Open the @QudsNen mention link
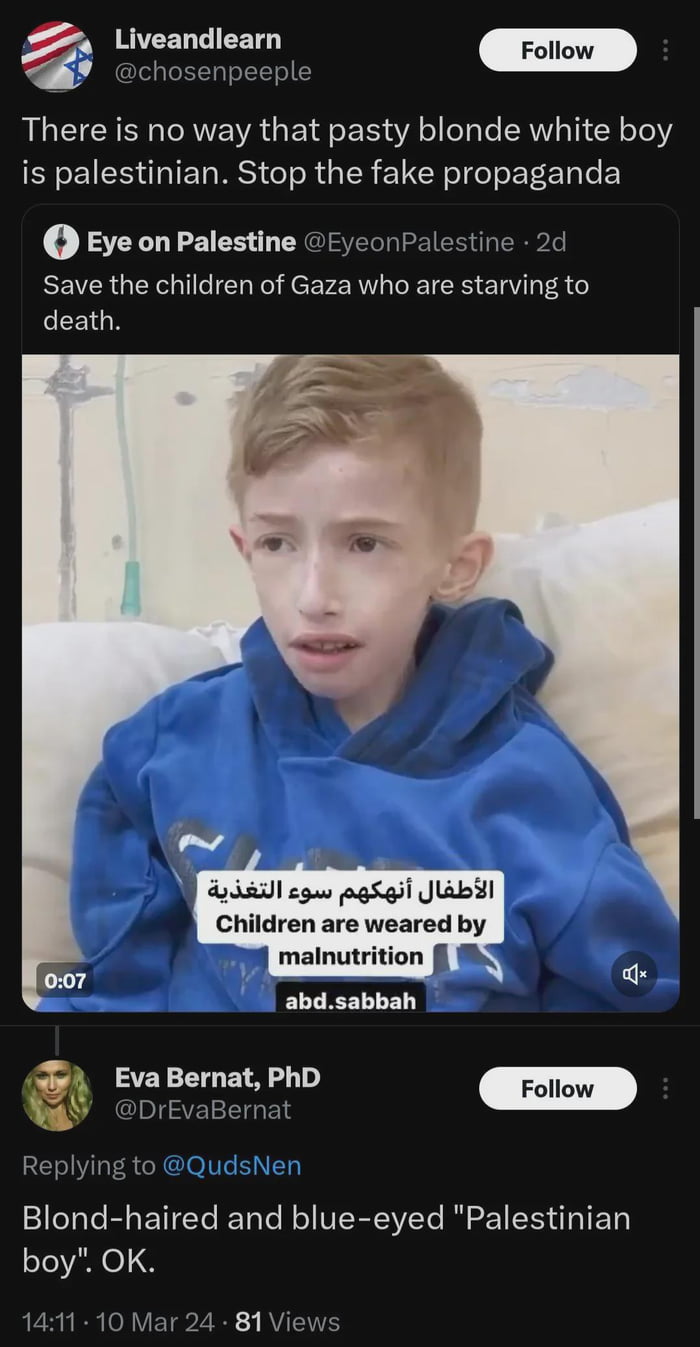700x1347 pixels. (x=231, y=1165)
